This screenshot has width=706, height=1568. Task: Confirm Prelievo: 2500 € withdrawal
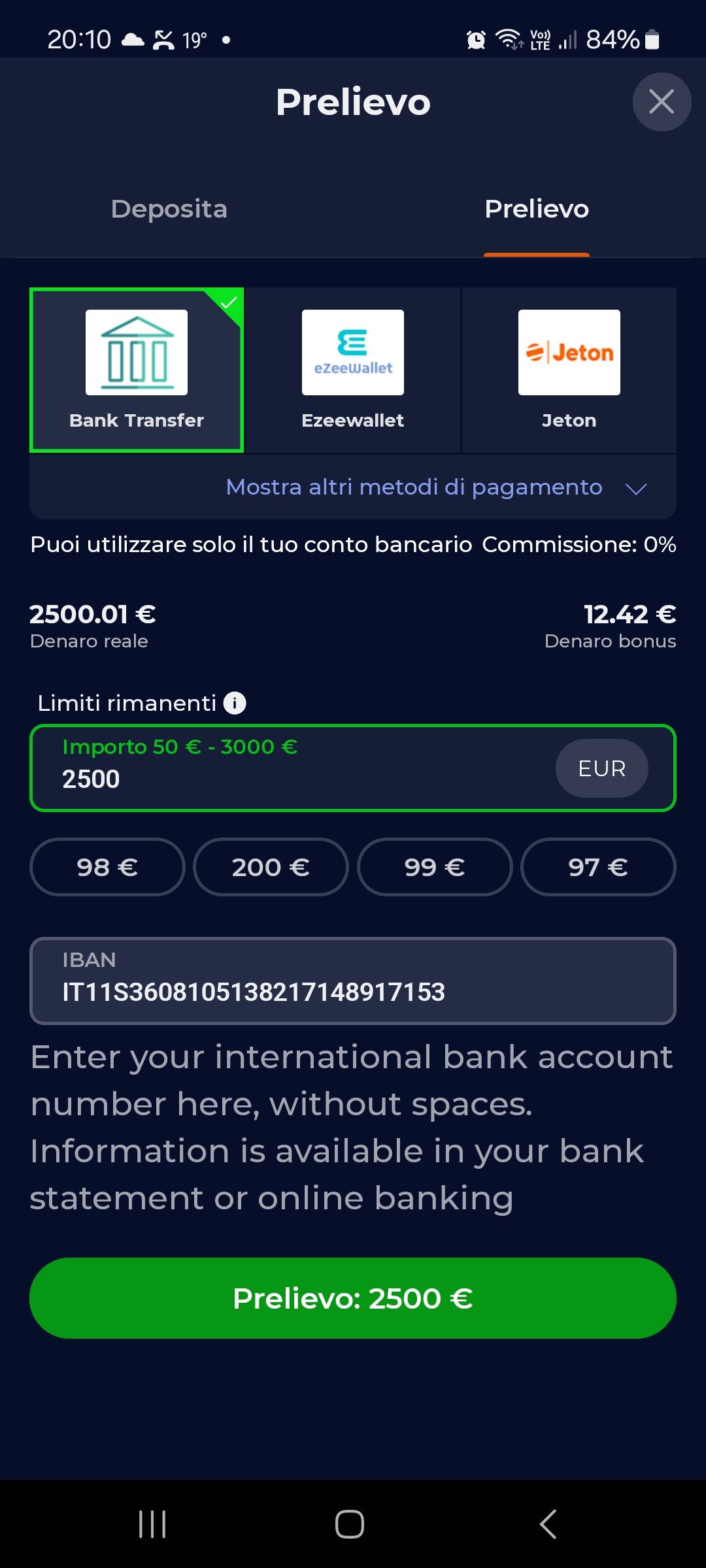click(x=353, y=1298)
